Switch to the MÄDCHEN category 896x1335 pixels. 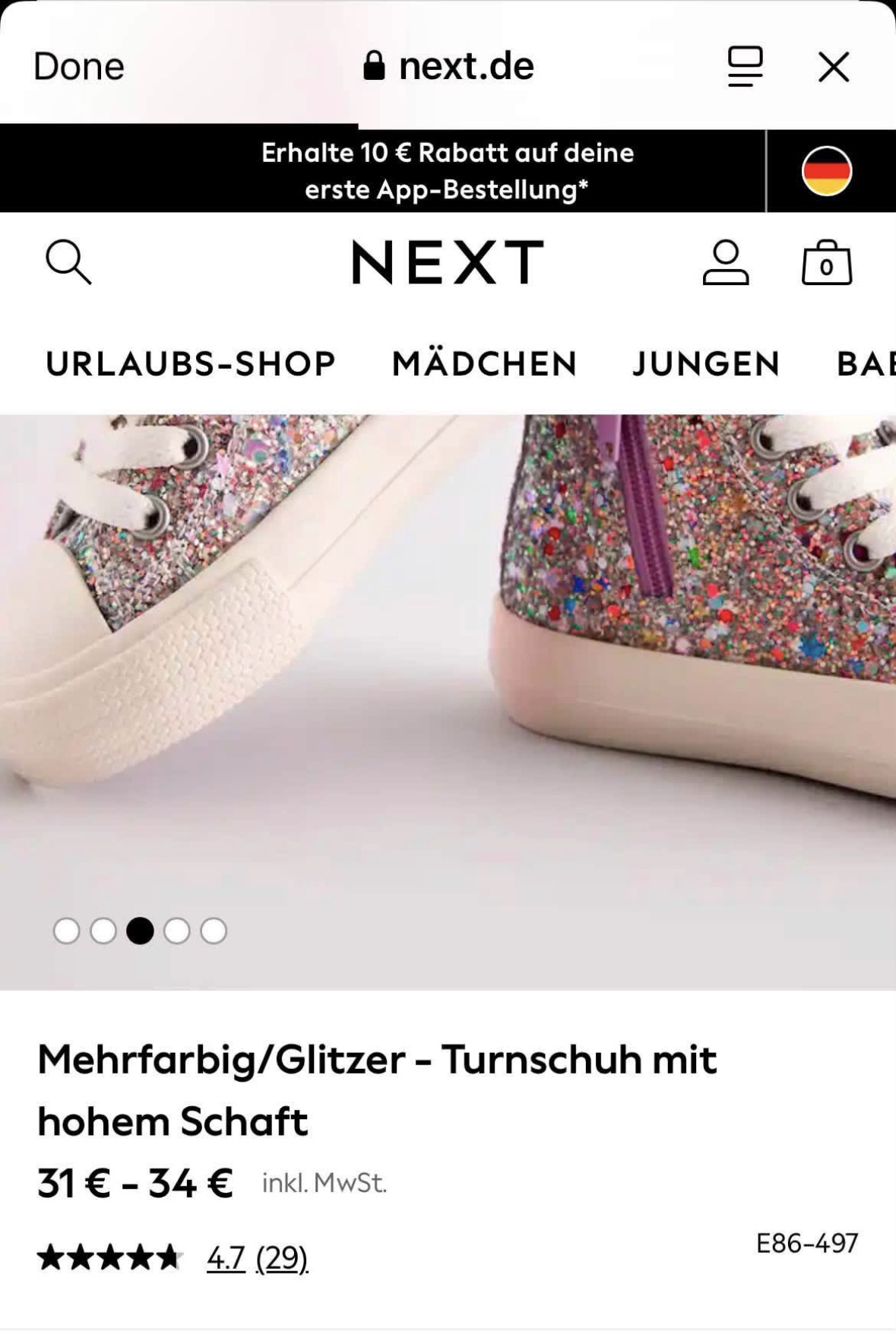[x=485, y=363]
